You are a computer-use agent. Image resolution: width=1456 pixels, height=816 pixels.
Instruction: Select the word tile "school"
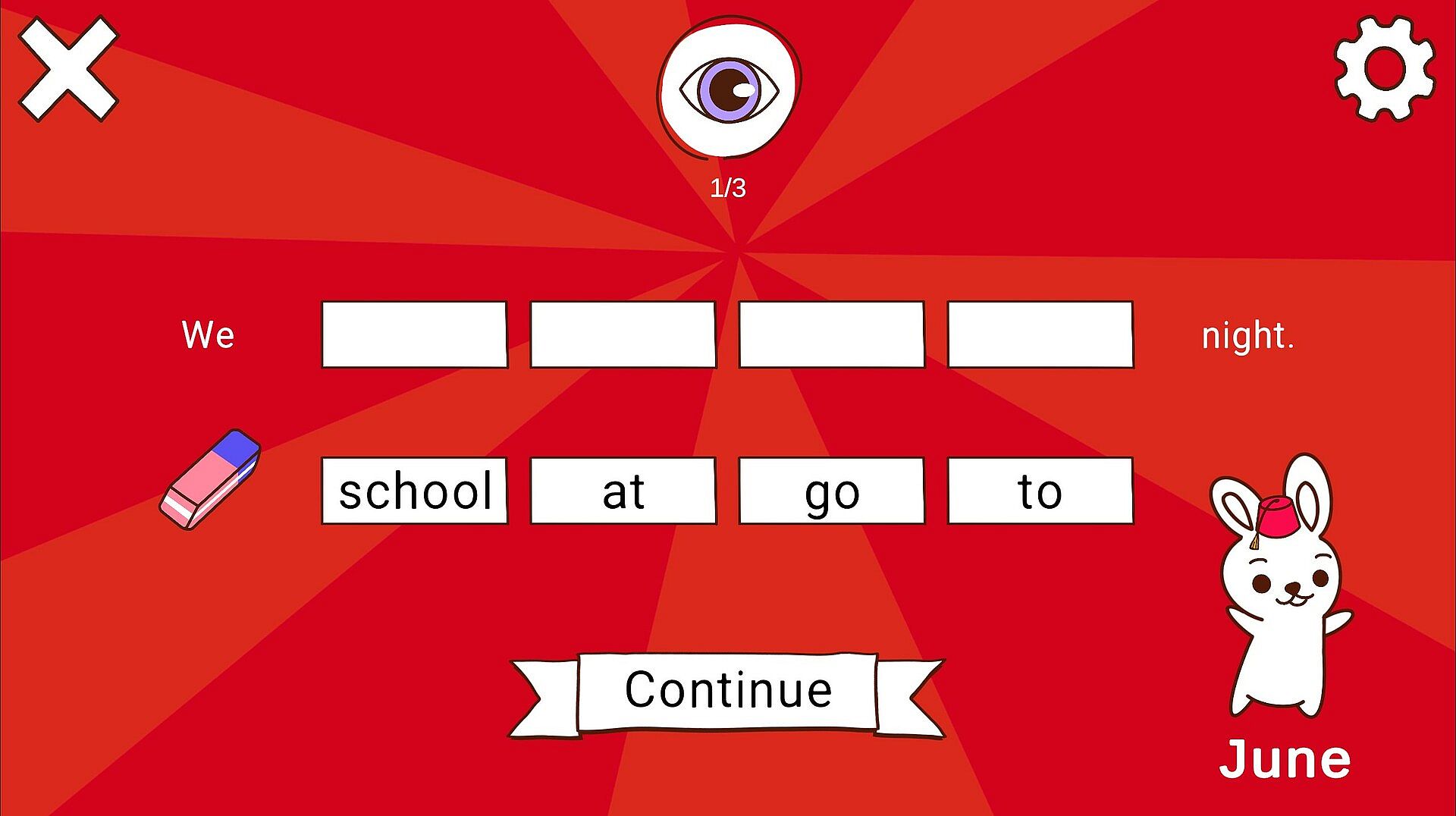coord(415,491)
